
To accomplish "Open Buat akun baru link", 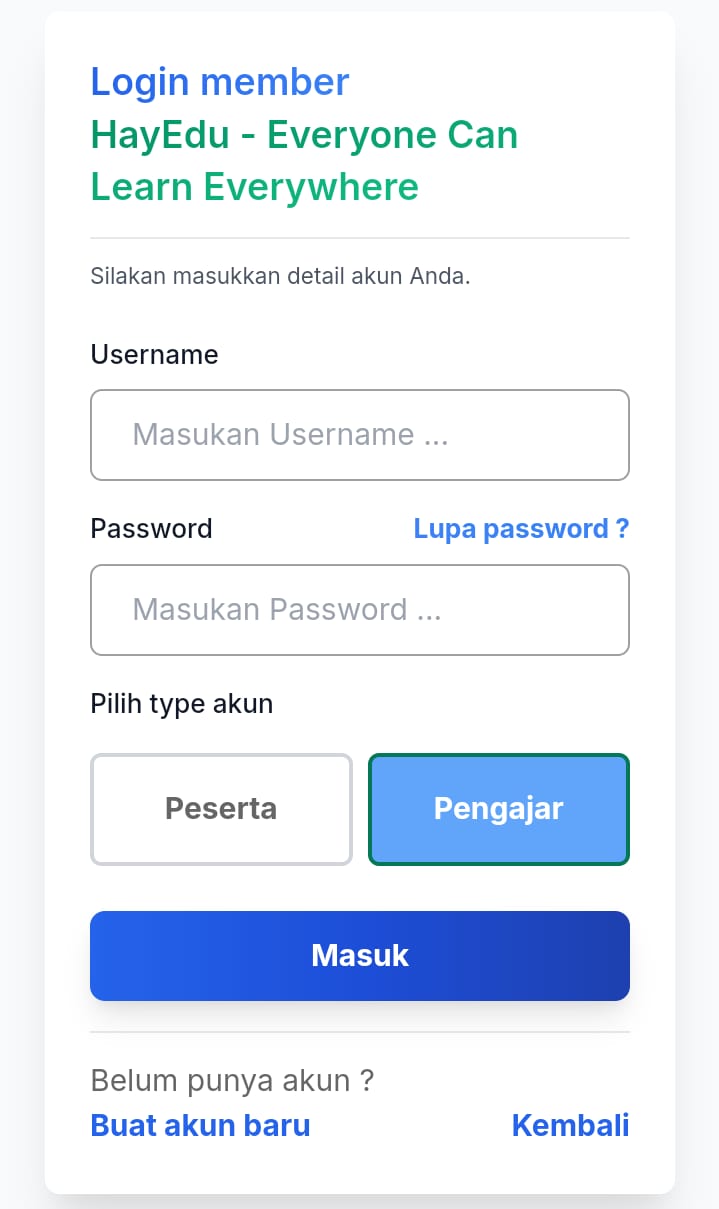I will [x=200, y=1125].
